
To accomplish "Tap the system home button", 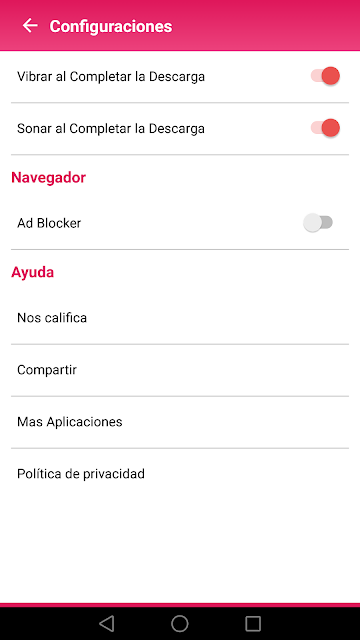I will 180,624.
